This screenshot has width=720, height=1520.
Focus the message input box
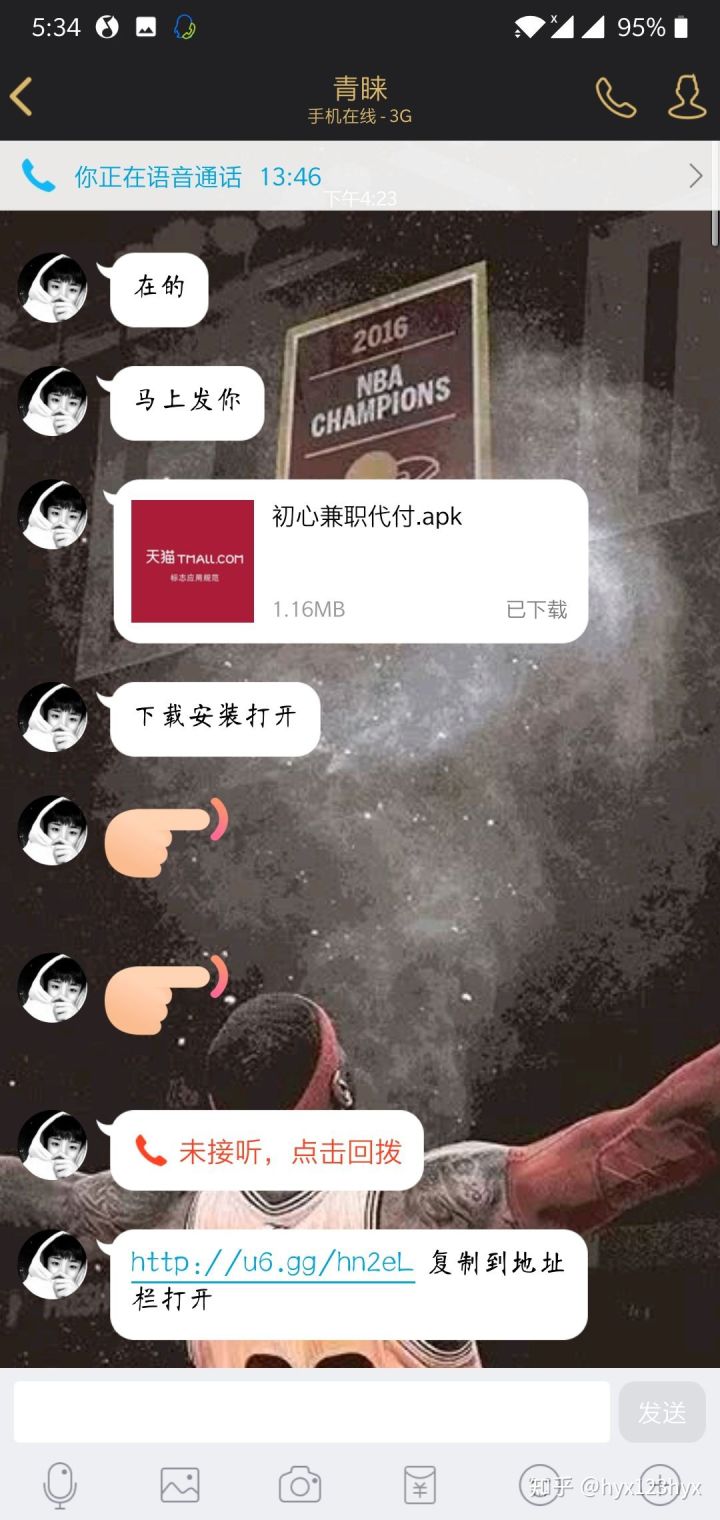point(311,1412)
